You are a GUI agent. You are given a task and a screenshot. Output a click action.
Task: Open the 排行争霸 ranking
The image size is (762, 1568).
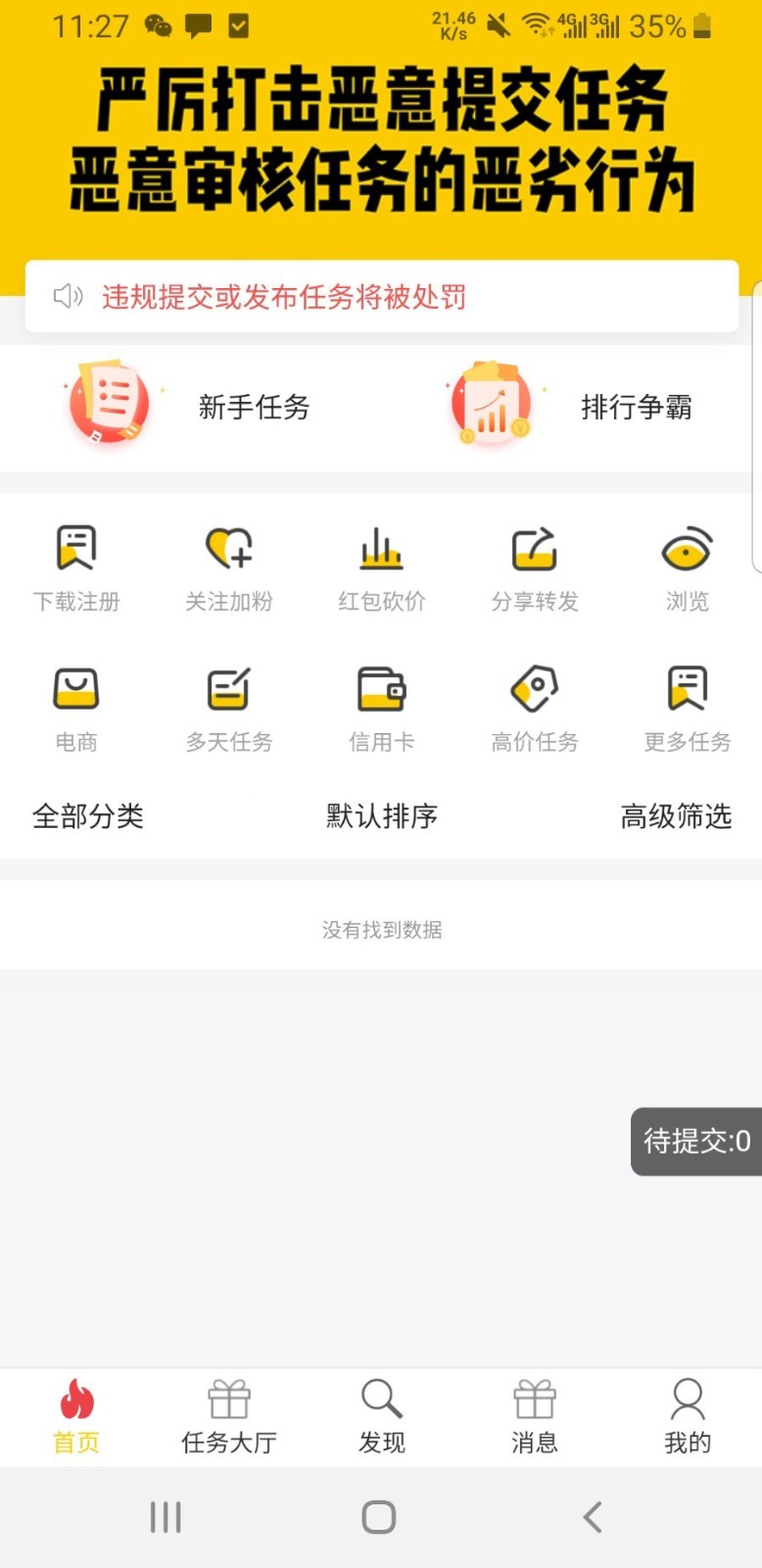coord(573,406)
